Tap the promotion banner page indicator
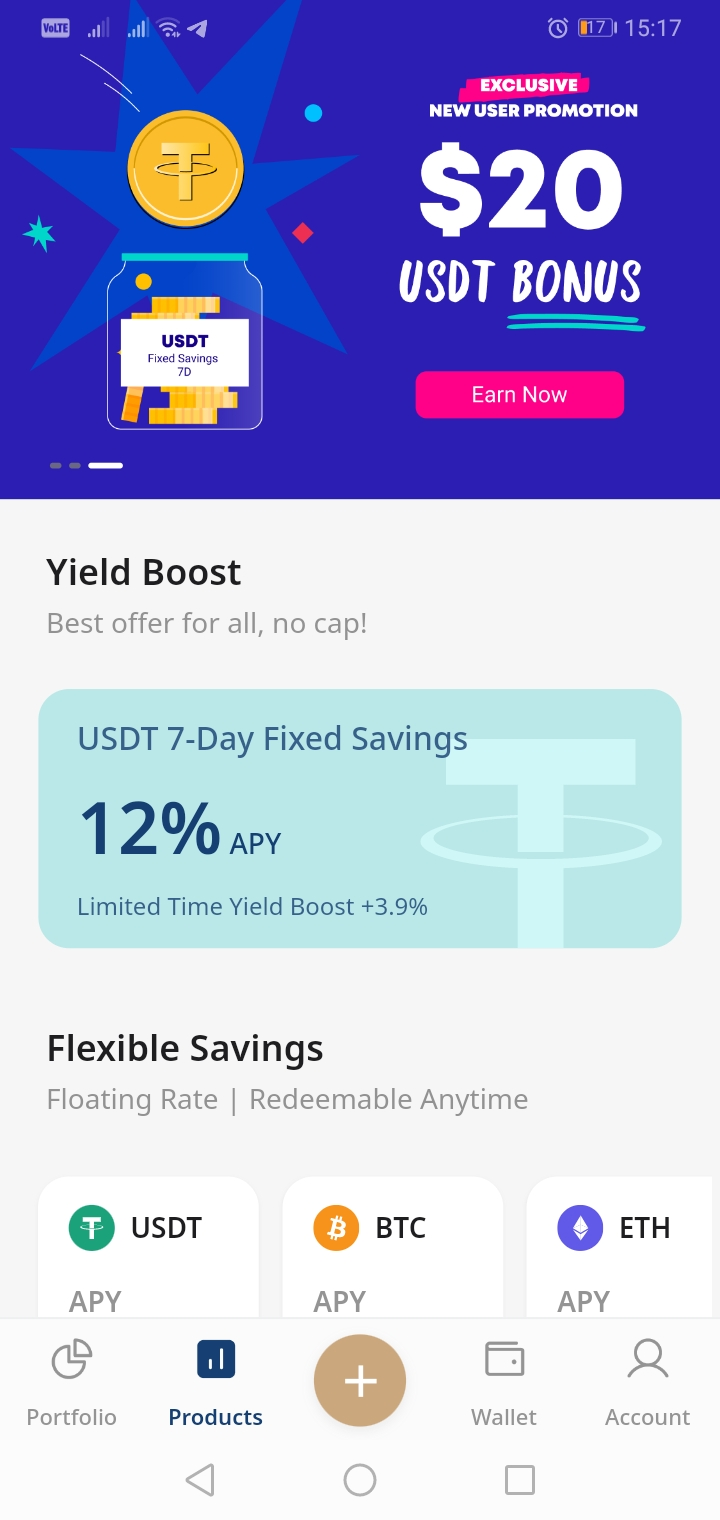 pyautogui.click(x=86, y=465)
